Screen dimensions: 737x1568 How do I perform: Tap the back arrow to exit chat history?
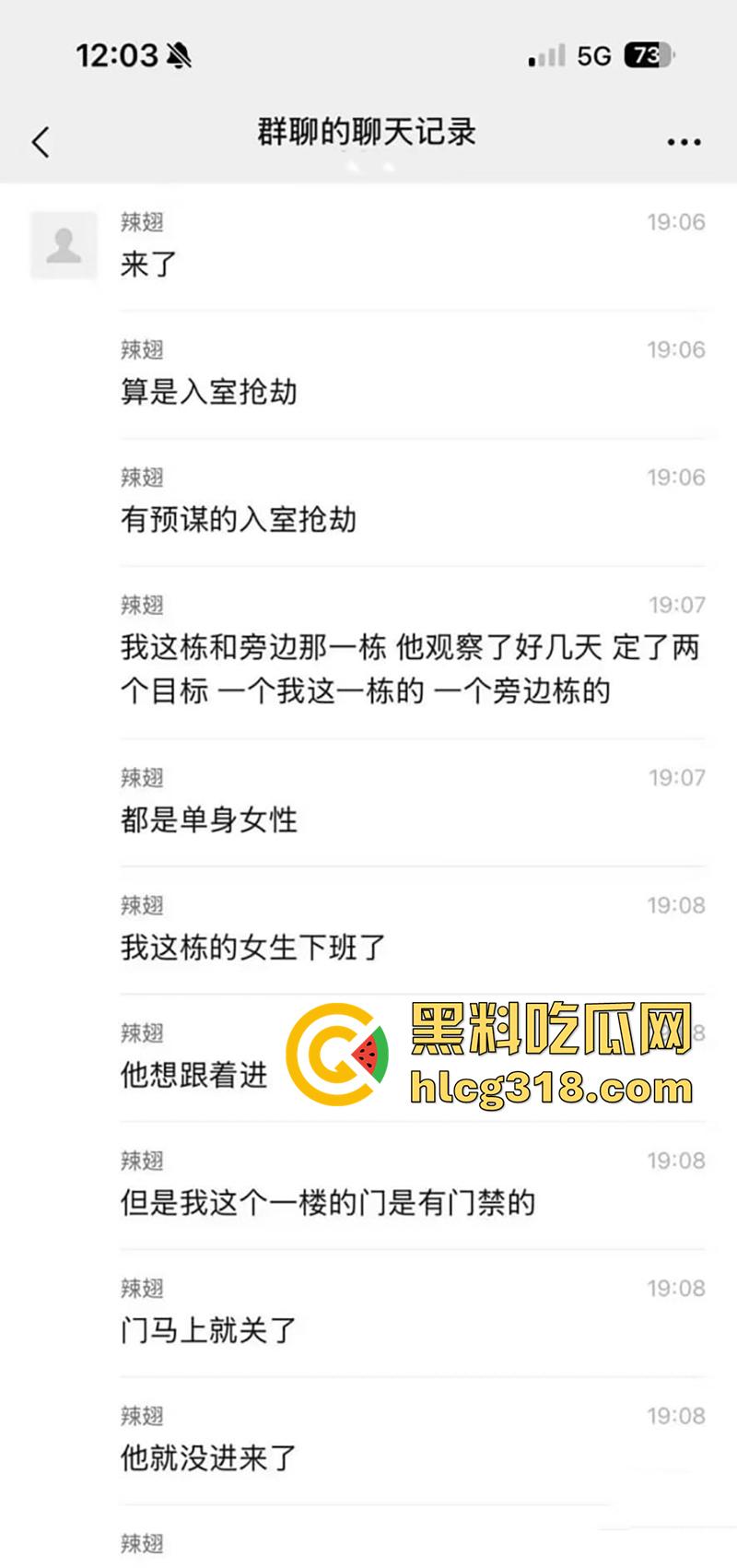pos(39,141)
